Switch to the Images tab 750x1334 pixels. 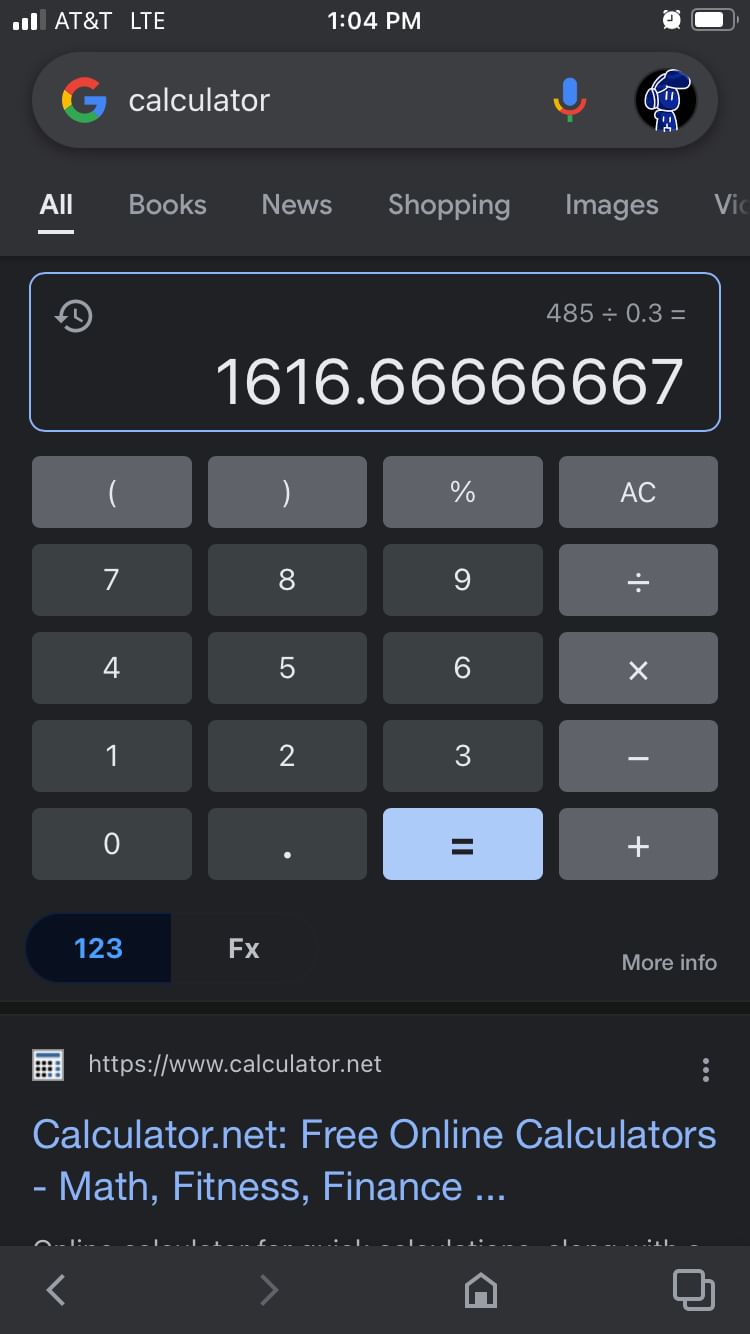(x=611, y=205)
